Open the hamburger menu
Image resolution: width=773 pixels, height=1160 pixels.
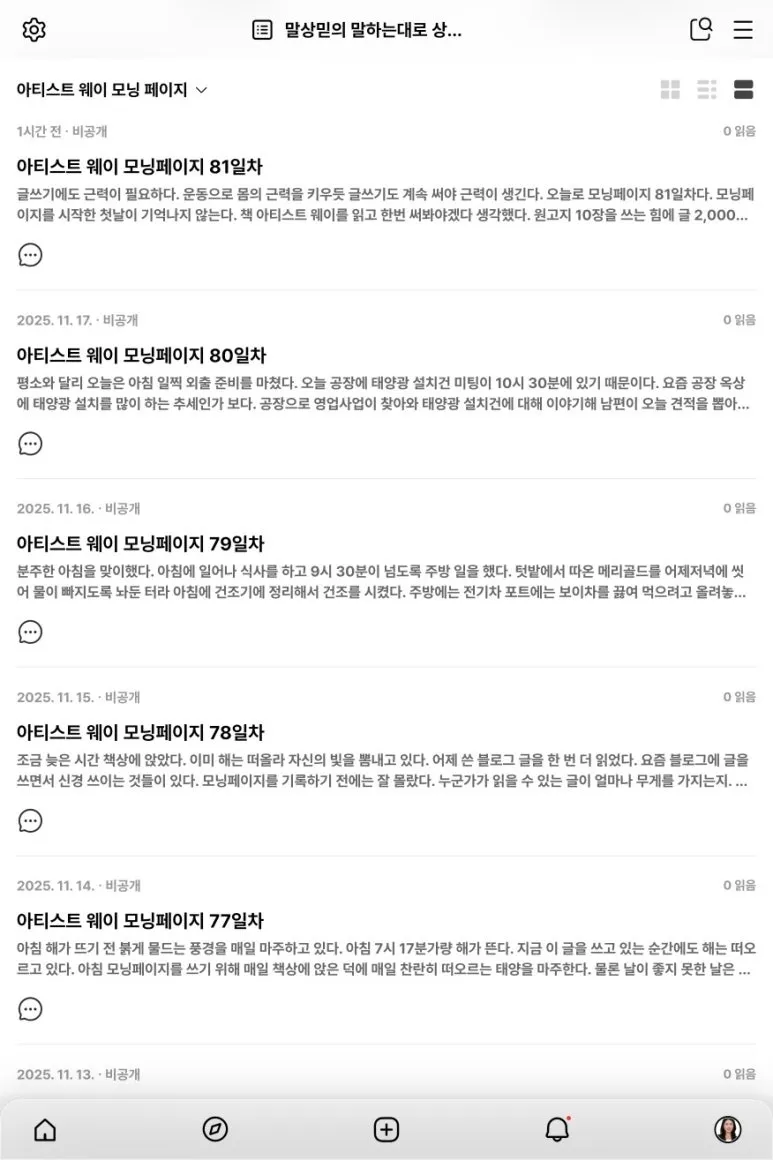click(742, 29)
